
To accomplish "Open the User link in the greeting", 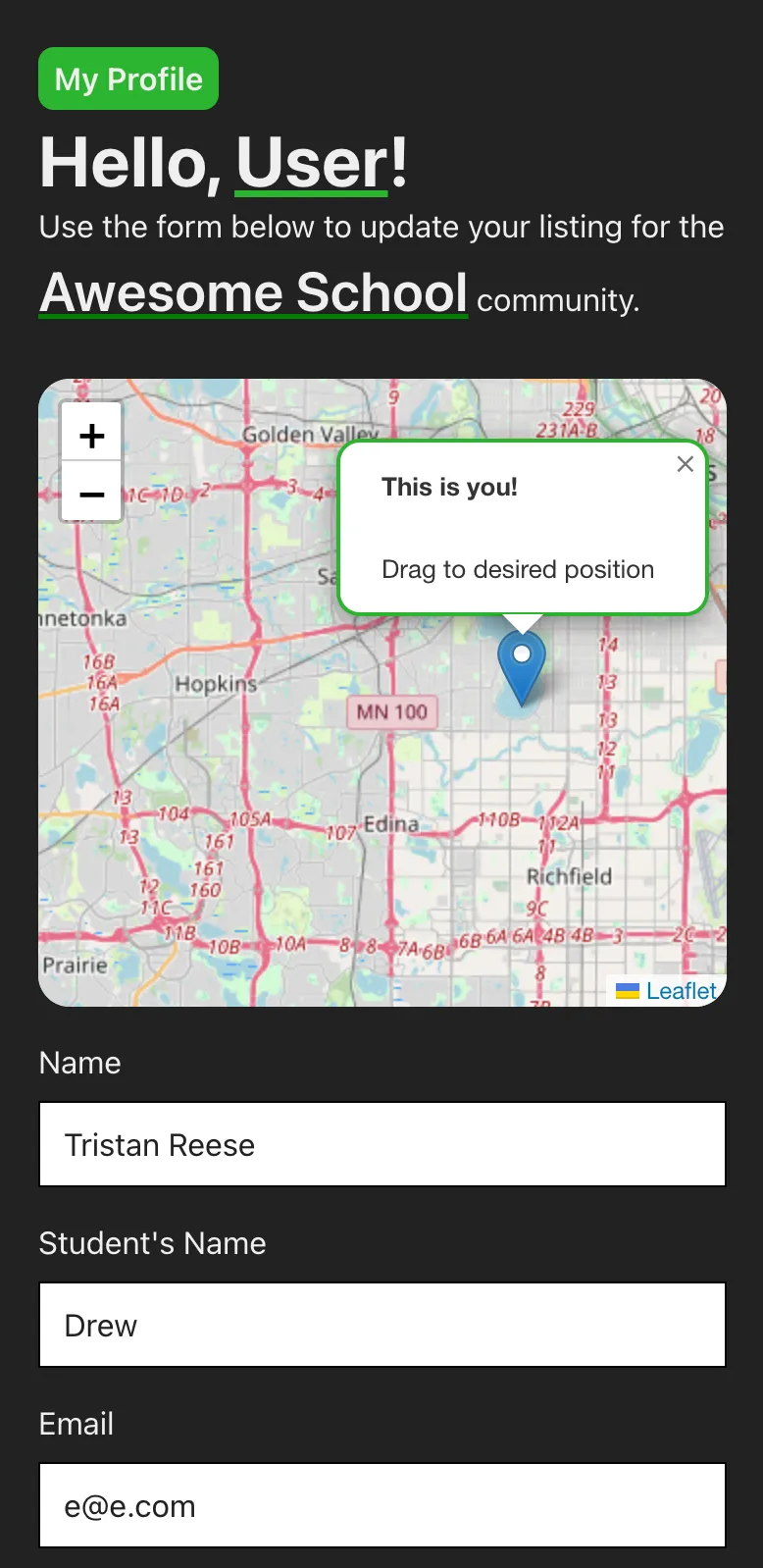I will tap(312, 163).
